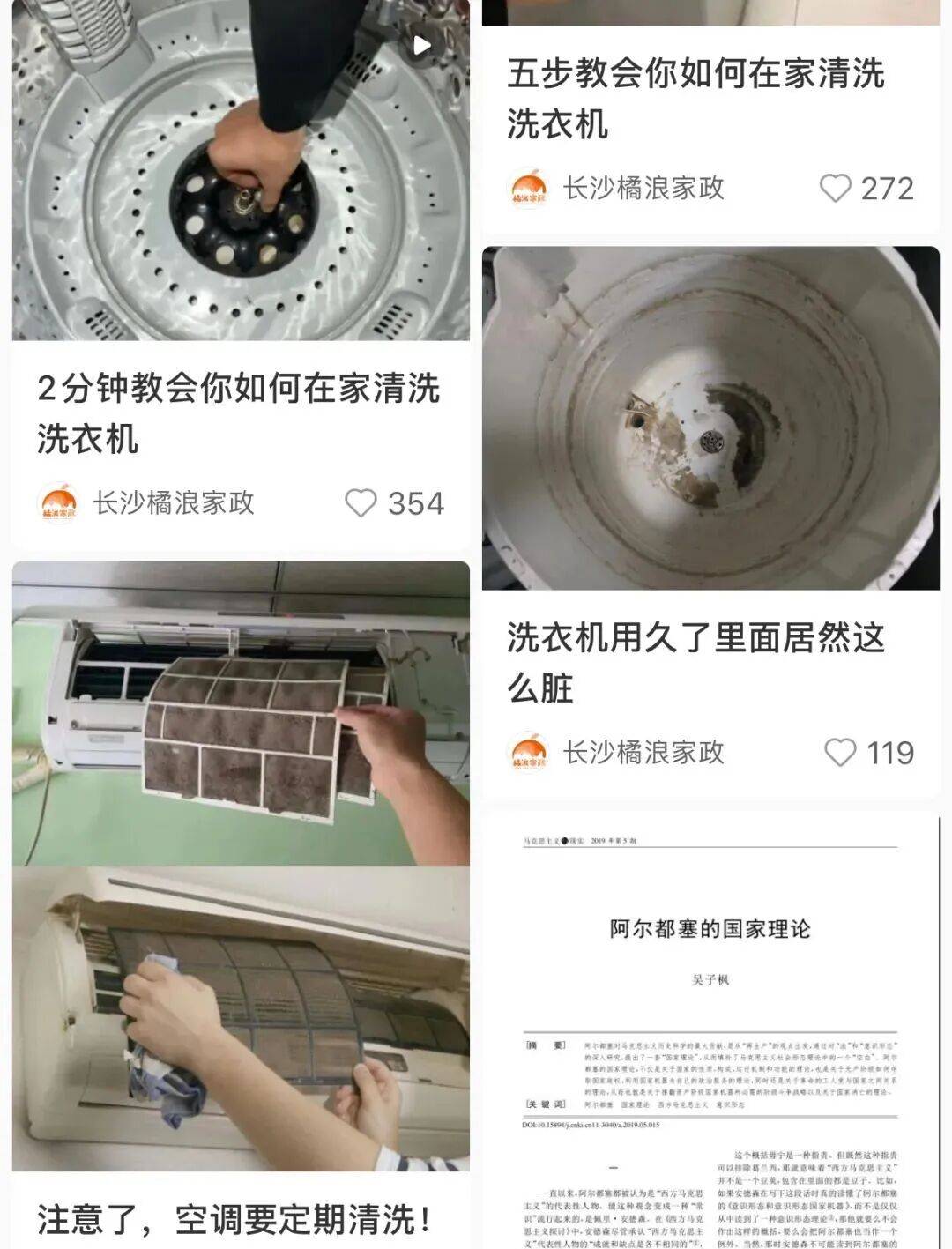Like the 2分钟教会你如何在家清洗洗衣机 post
Viewport: 952px width, 1249px height.
click(x=361, y=503)
